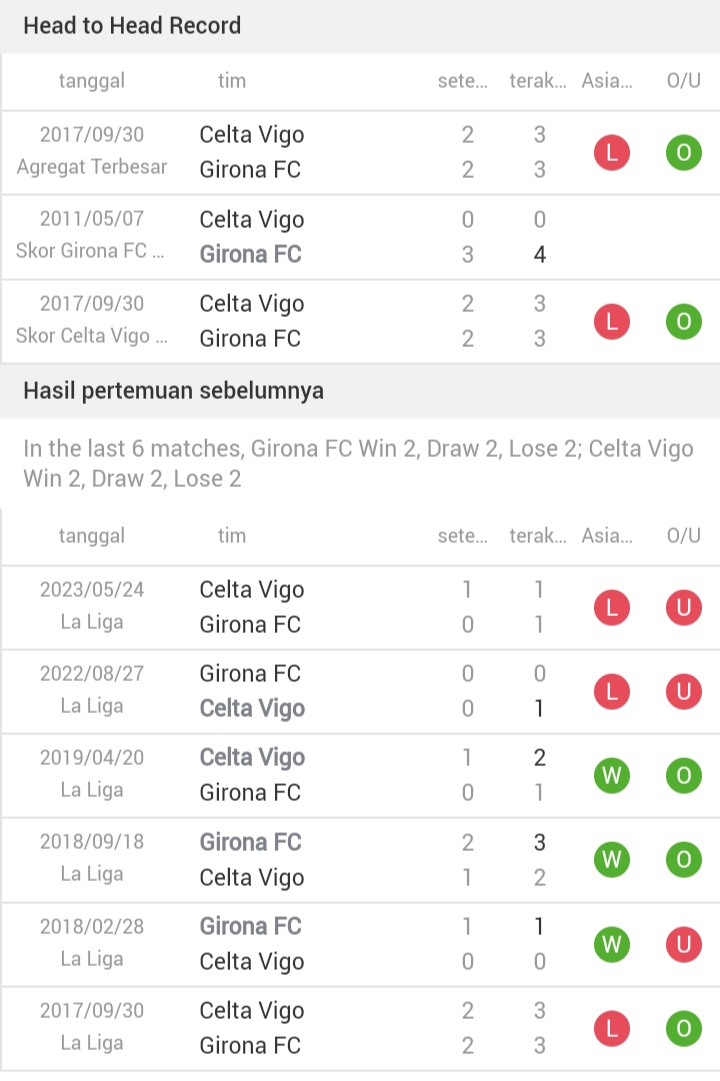Select the red U badge for the 2023/05/24 match
This screenshot has height=1081, width=720.
683,606
